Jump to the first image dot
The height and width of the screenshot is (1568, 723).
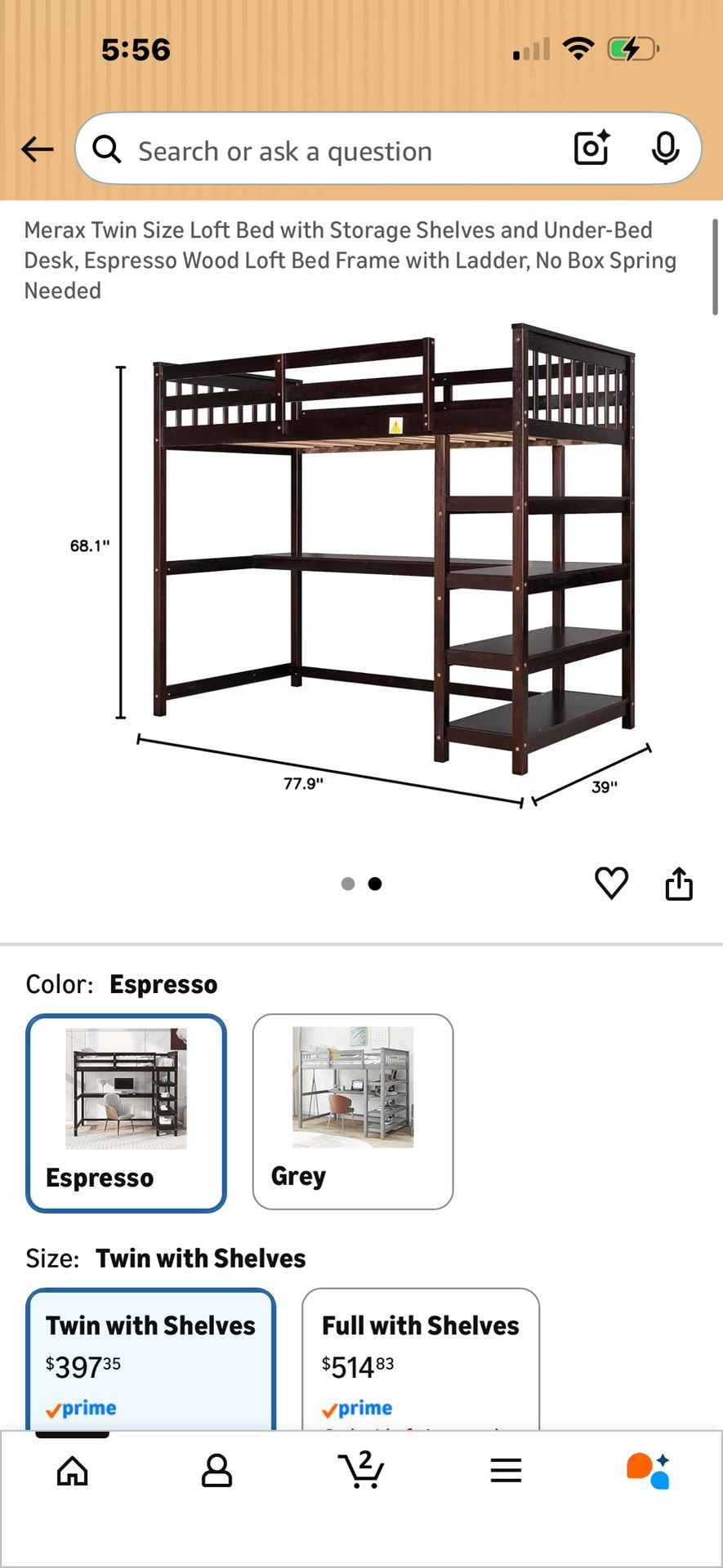click(348, 884)
